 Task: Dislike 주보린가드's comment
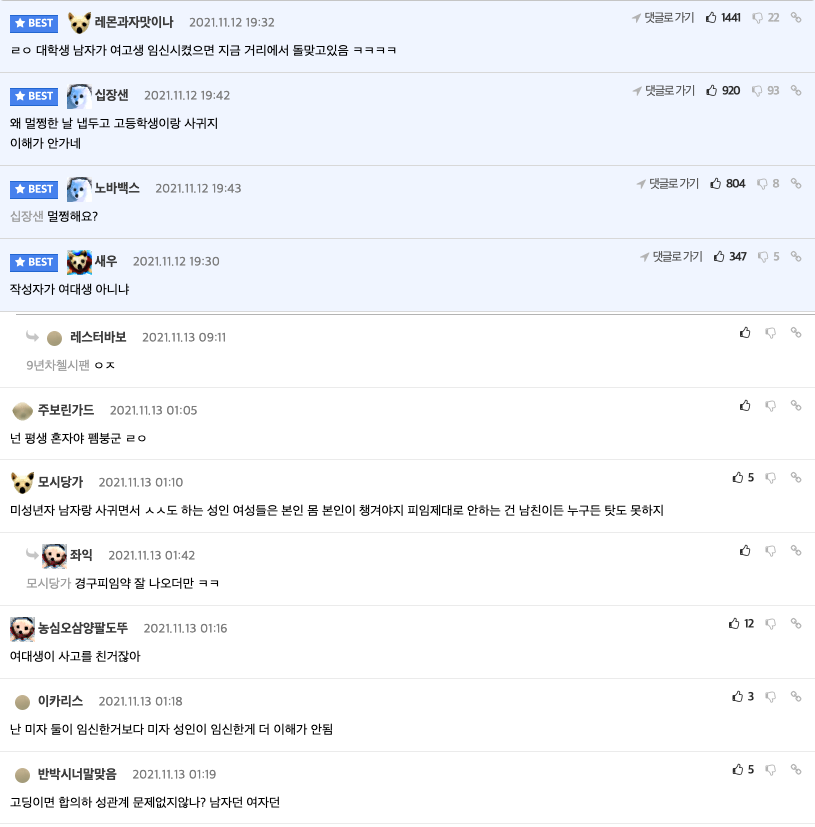click(770, 406)
